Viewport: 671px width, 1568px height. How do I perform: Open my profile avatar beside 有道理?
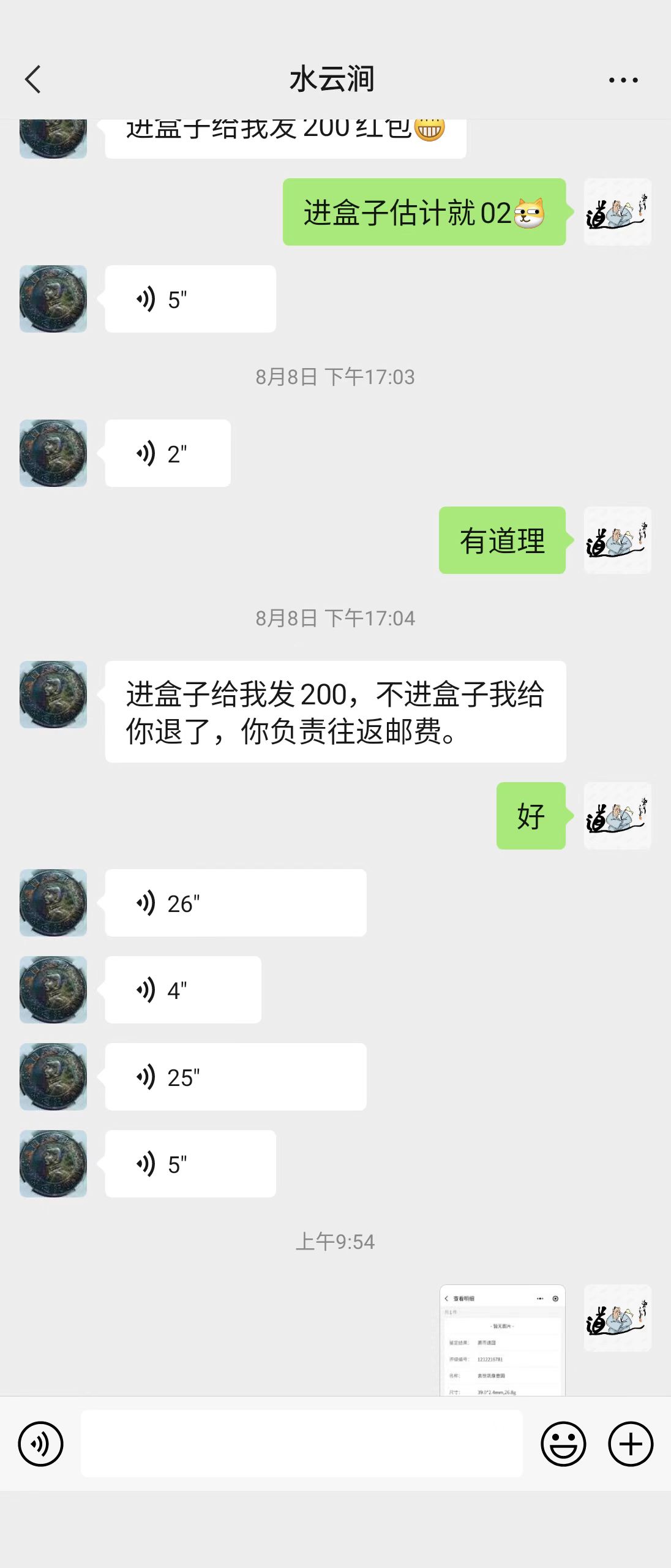(617, 540)
